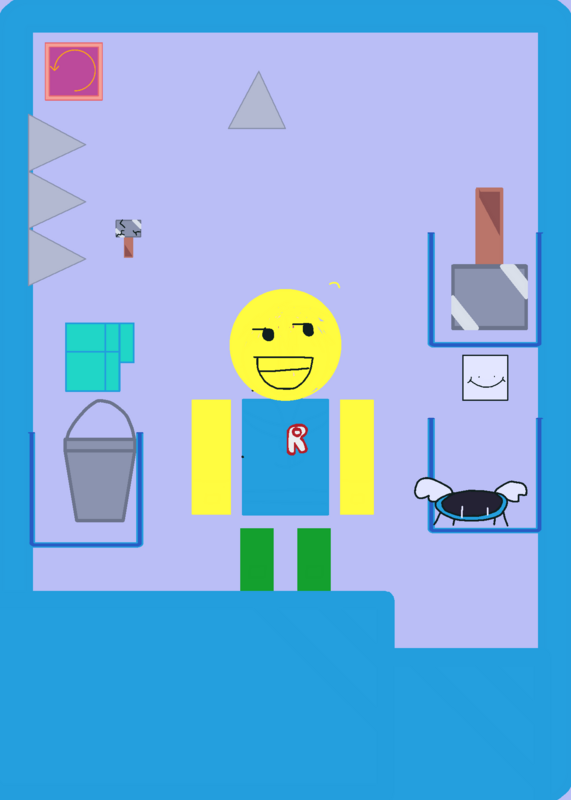Restart the level with the pink arrow button
Screen dimensions: 571x800
[74, 71]
